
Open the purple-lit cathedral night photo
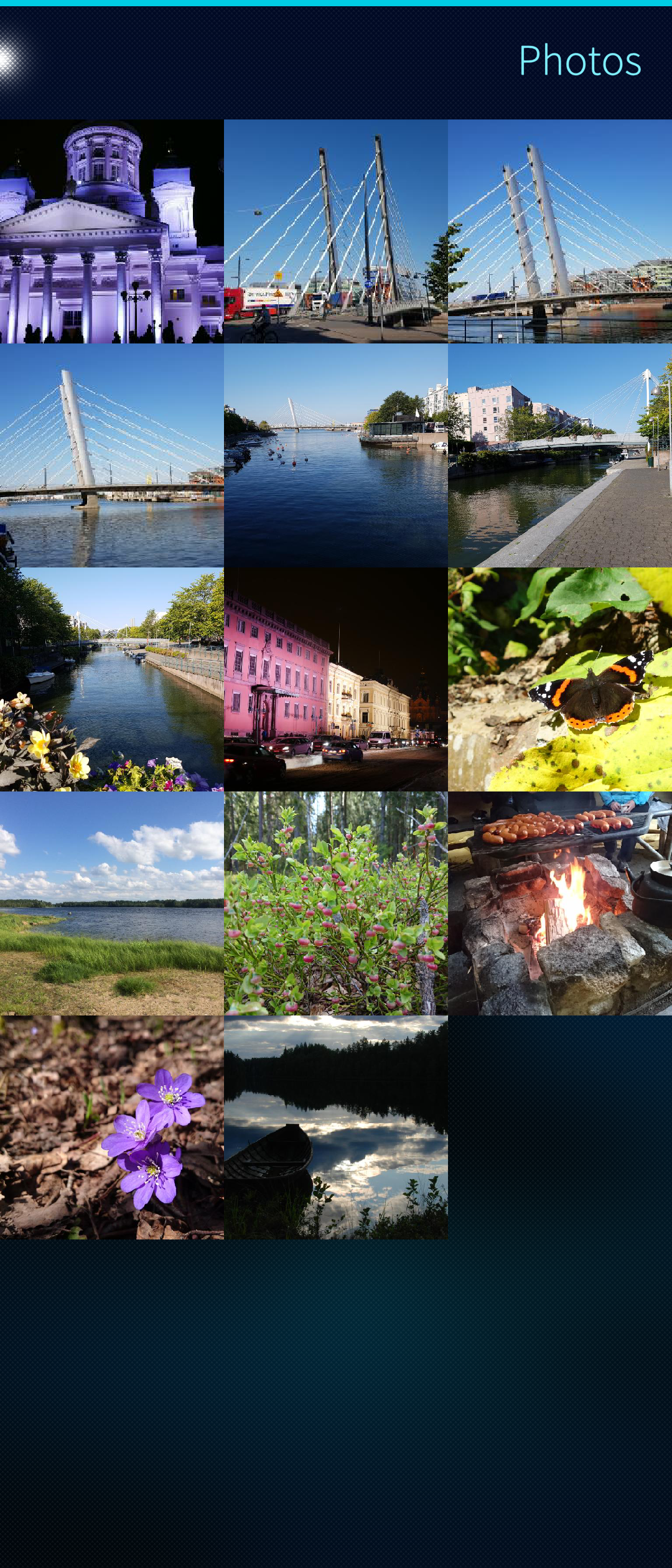pos(112,231)
